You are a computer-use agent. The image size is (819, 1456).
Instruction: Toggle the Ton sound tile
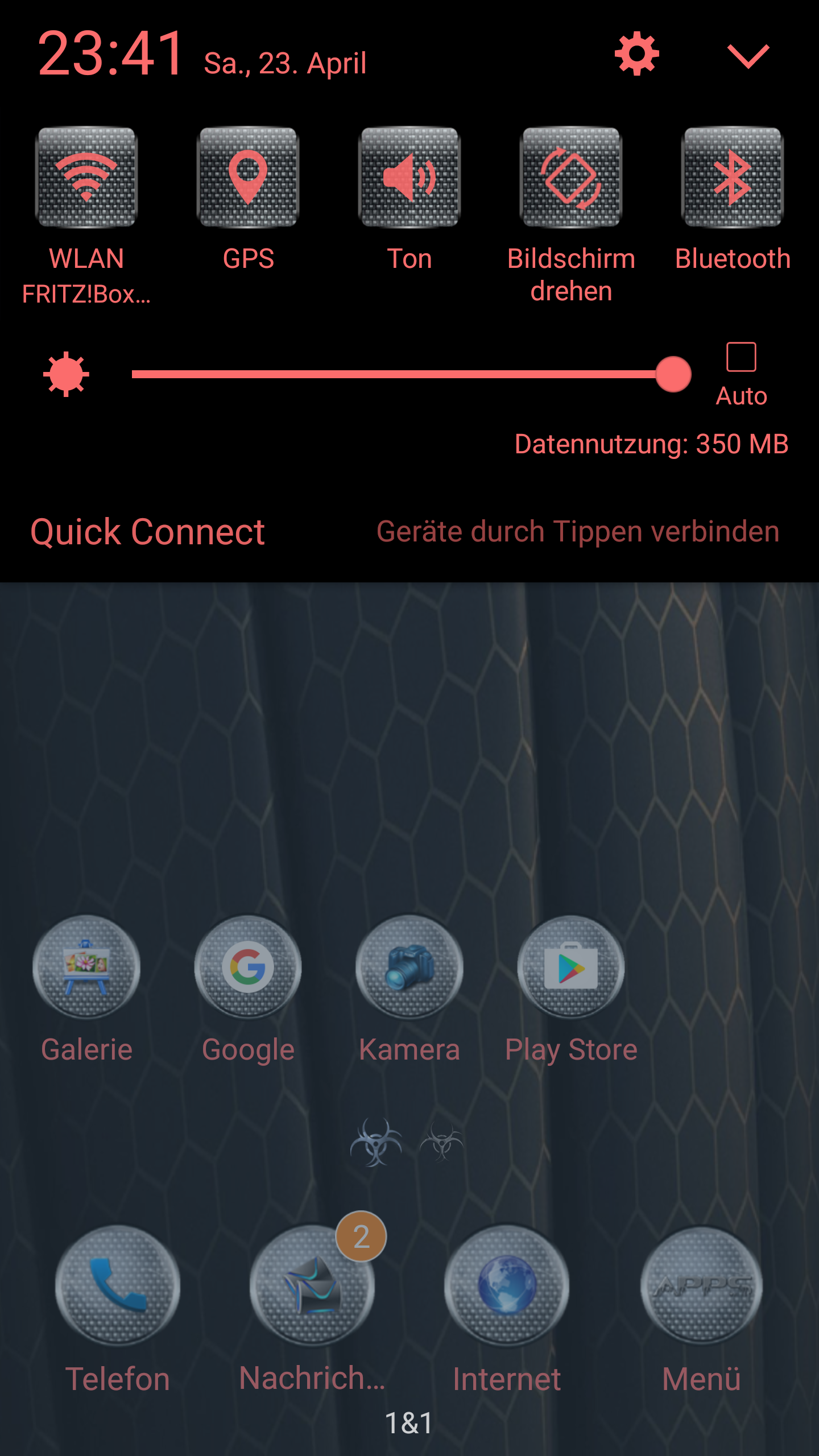click(409, 177)
